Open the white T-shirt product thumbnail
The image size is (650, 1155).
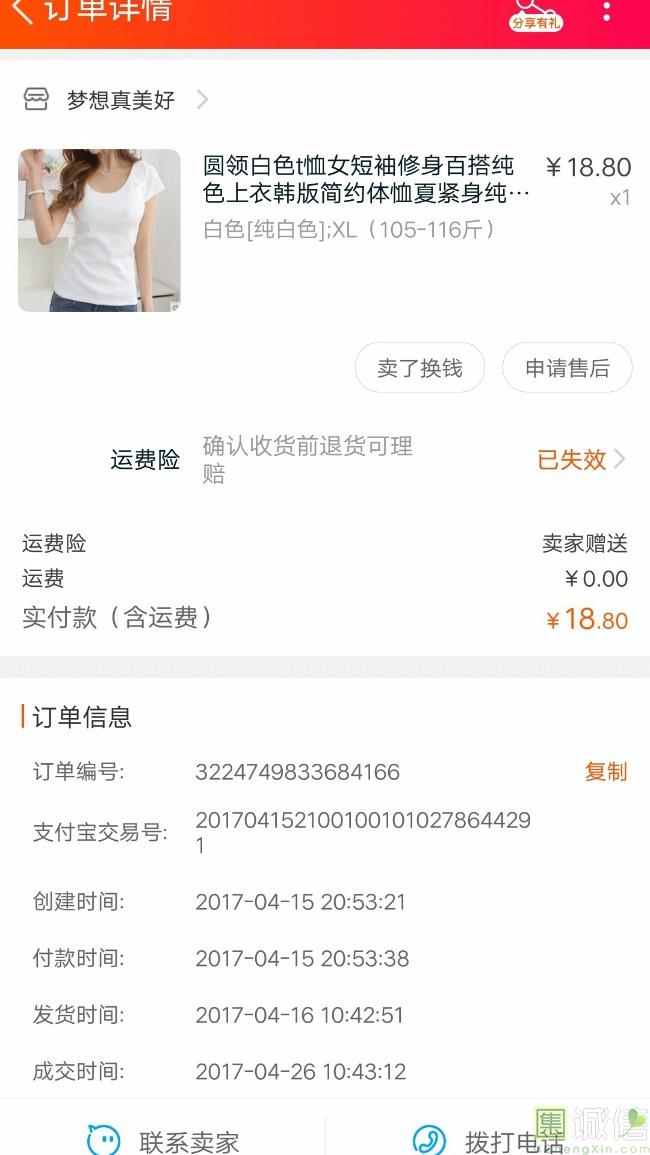[99, 231]
